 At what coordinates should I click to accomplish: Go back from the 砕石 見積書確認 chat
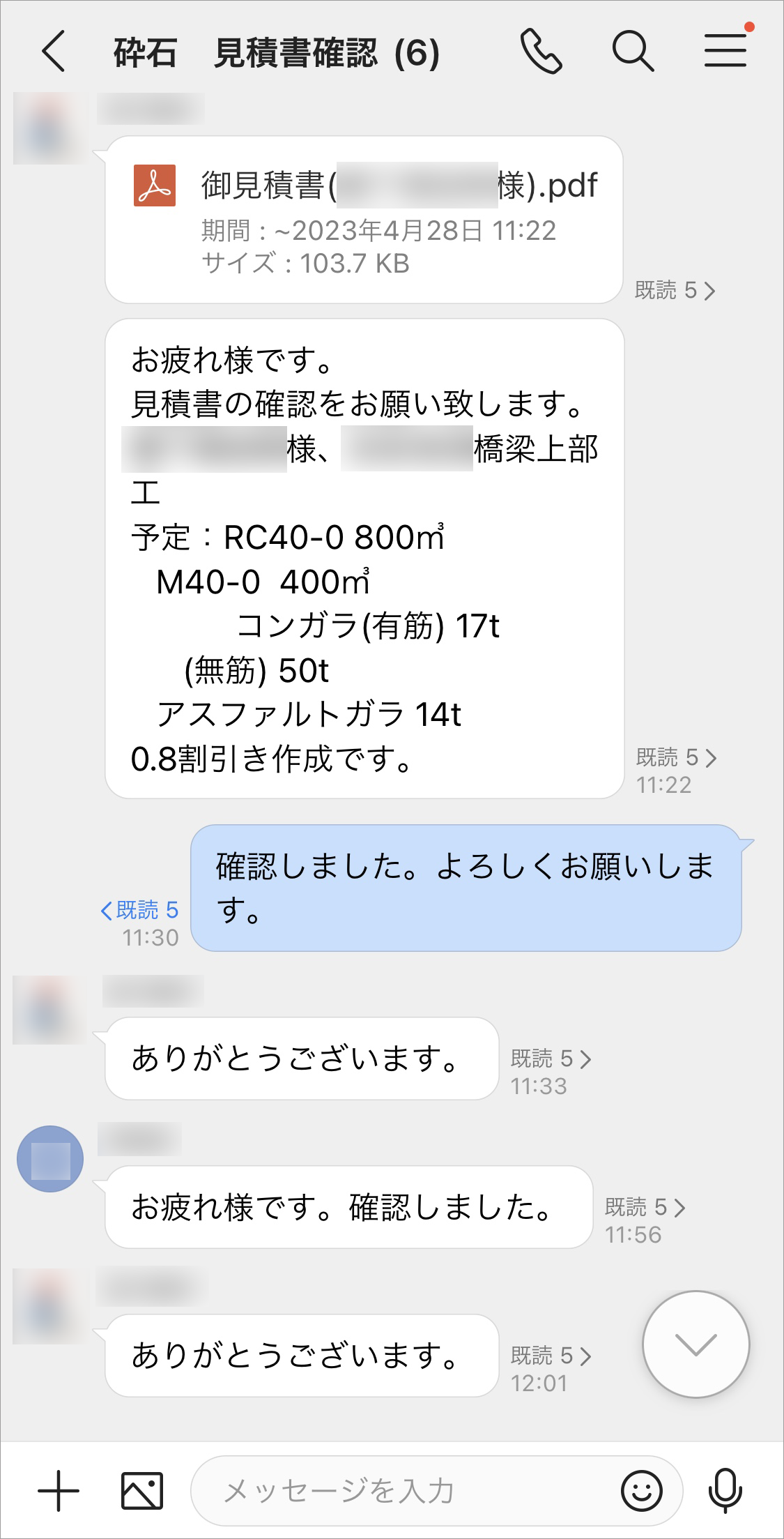(54, 52)
